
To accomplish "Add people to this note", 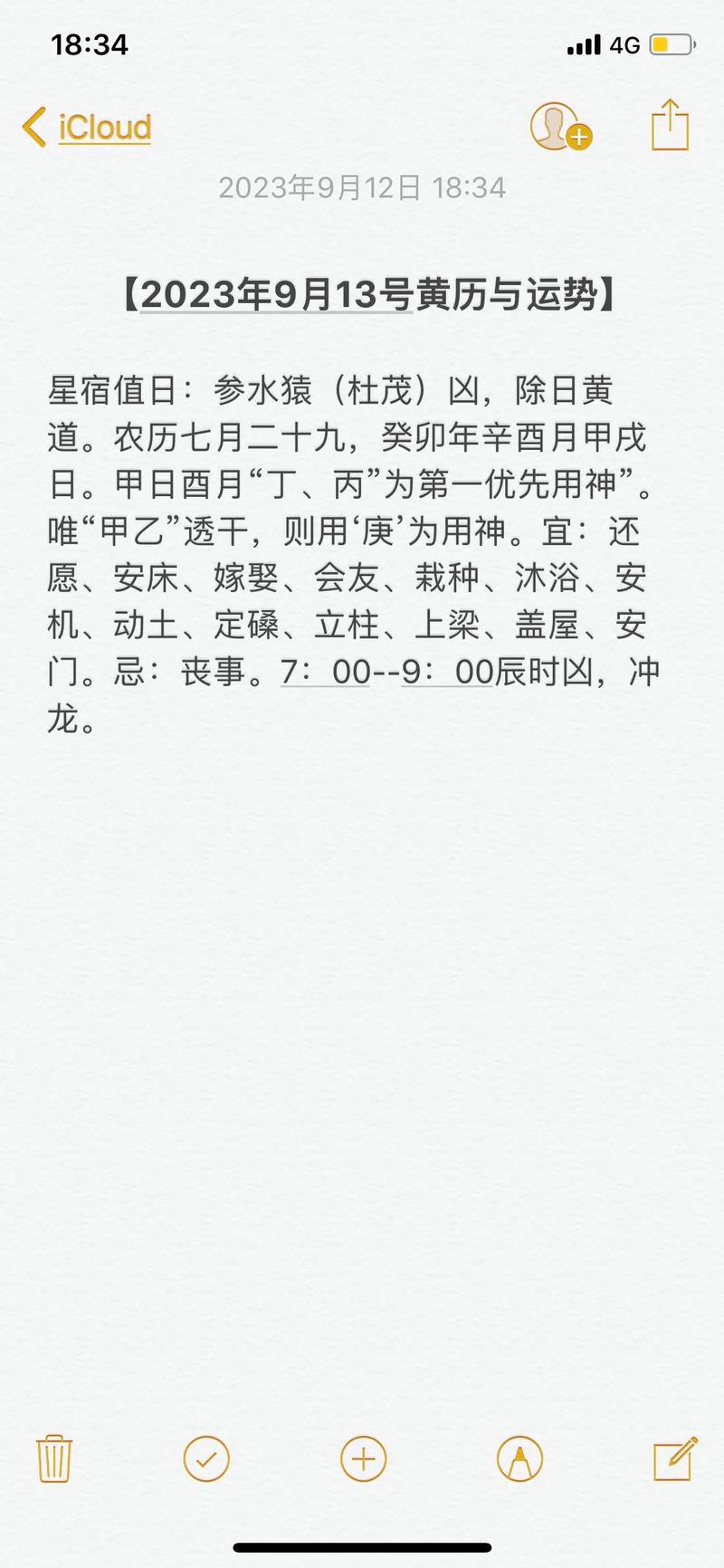I will (x=558, y=126).
